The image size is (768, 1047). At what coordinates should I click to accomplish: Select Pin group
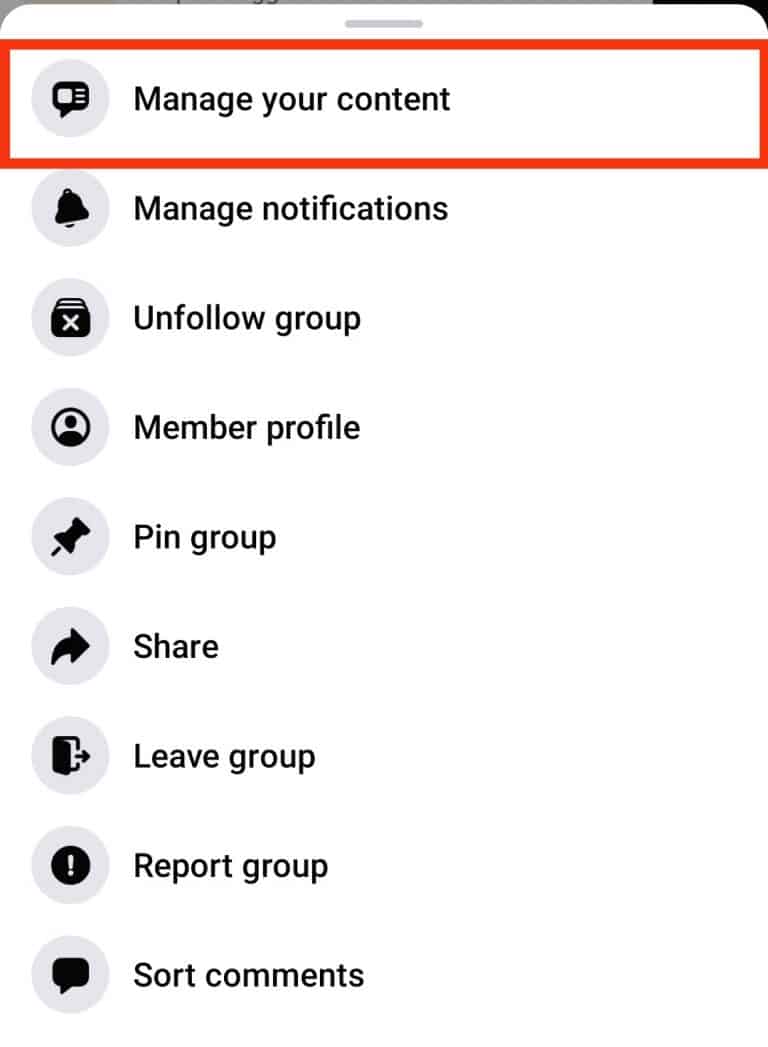tap(205, 537)
